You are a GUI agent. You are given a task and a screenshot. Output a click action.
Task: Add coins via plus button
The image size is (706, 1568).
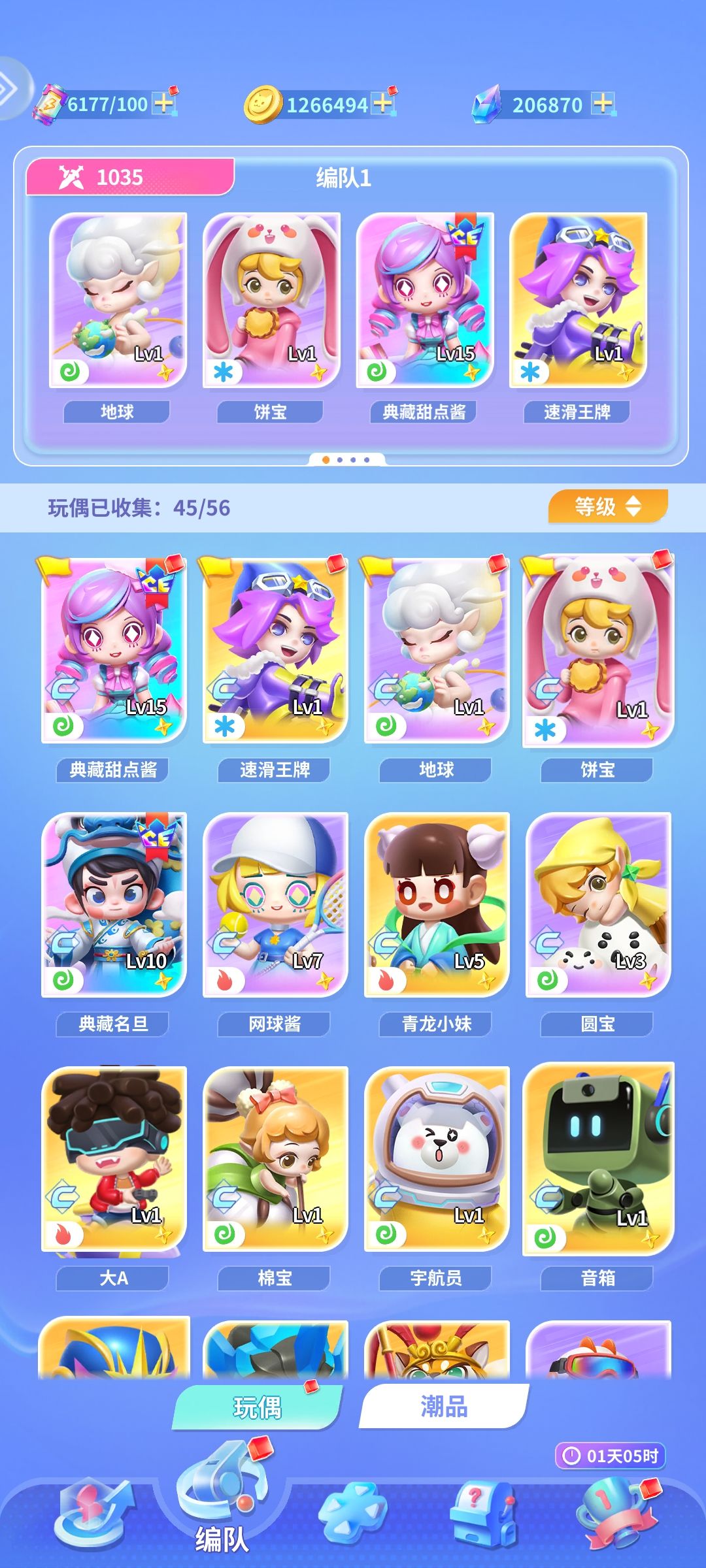pyautogui.click(x=382, y=103)
